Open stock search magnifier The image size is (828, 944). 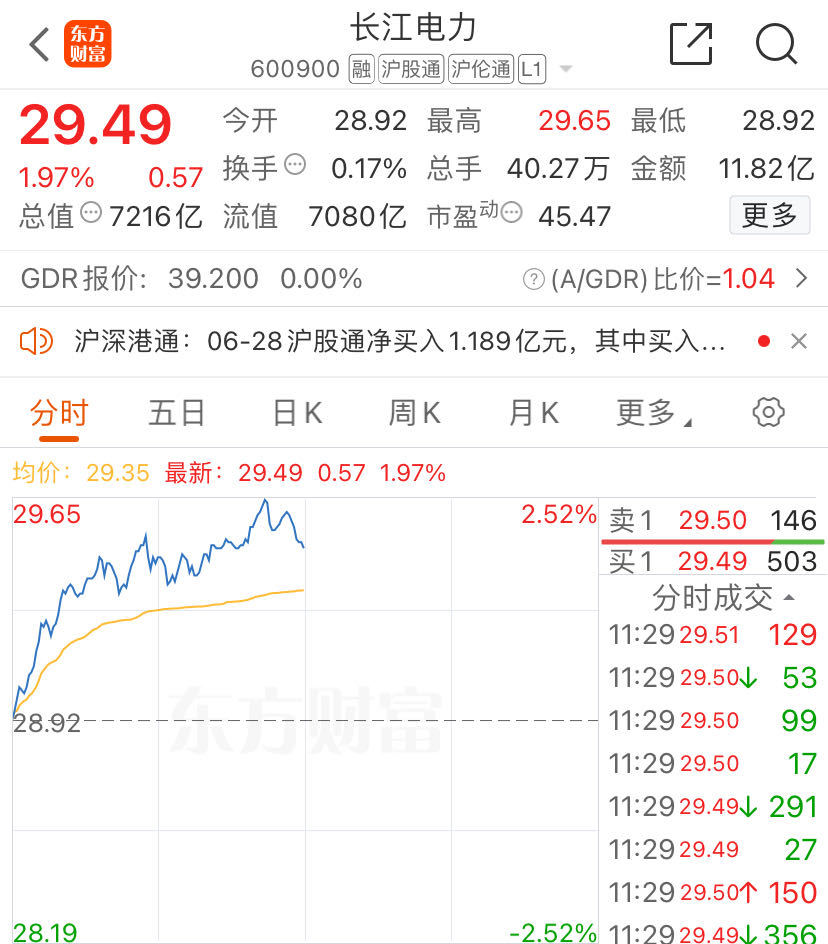(776, 44)
